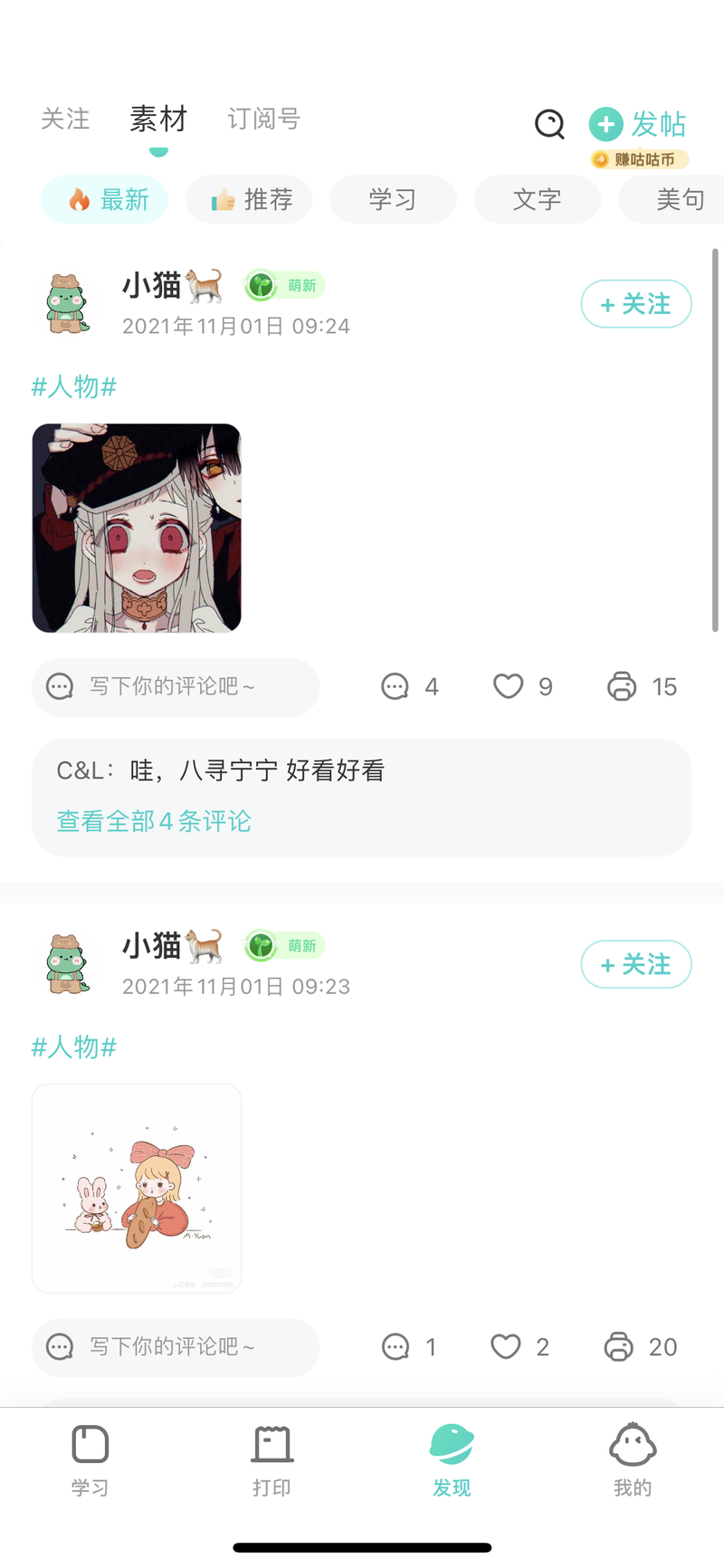Write a comment on the 09:24 post
Viewport: 724px width, 1568px height.
175,686
